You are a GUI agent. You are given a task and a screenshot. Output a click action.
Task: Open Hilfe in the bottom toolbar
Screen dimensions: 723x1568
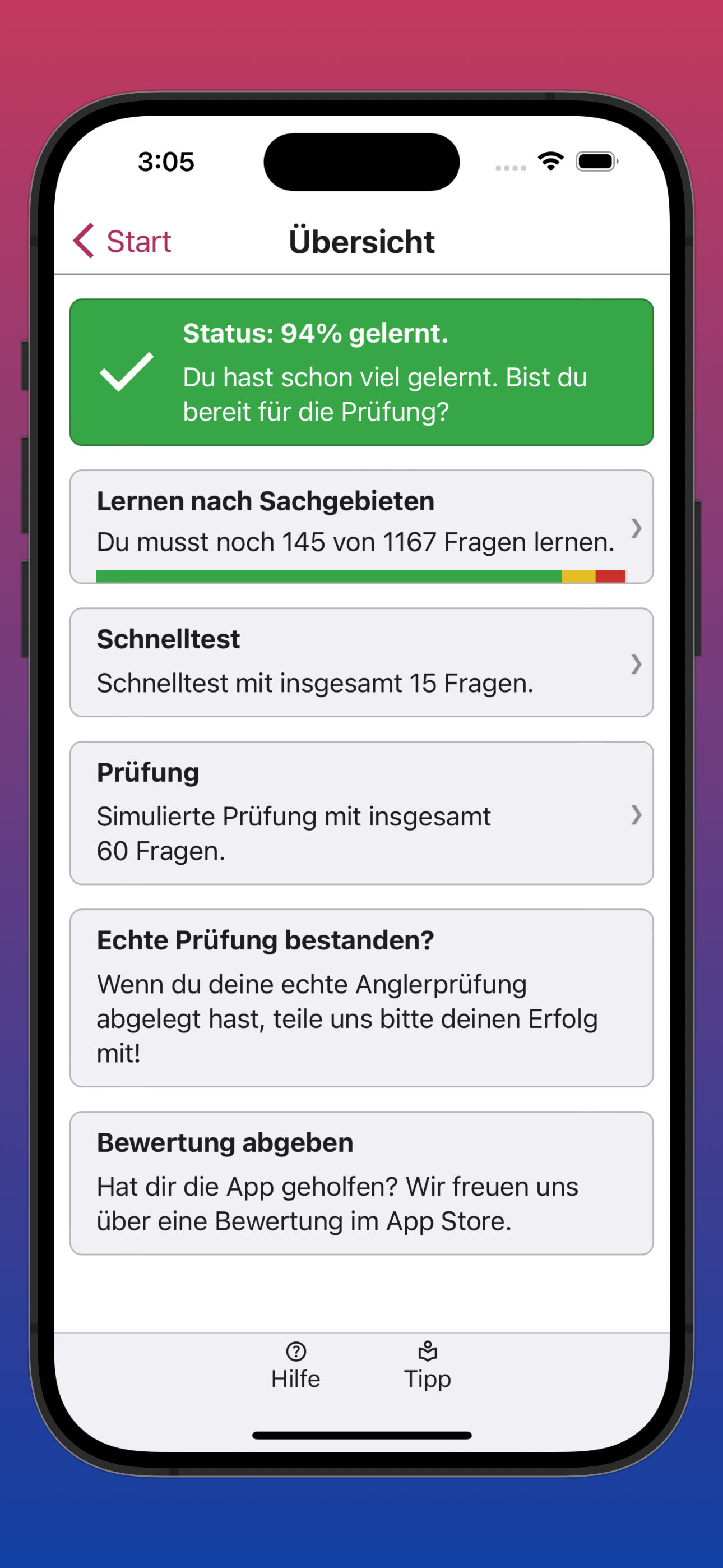tap(296, 1366)
